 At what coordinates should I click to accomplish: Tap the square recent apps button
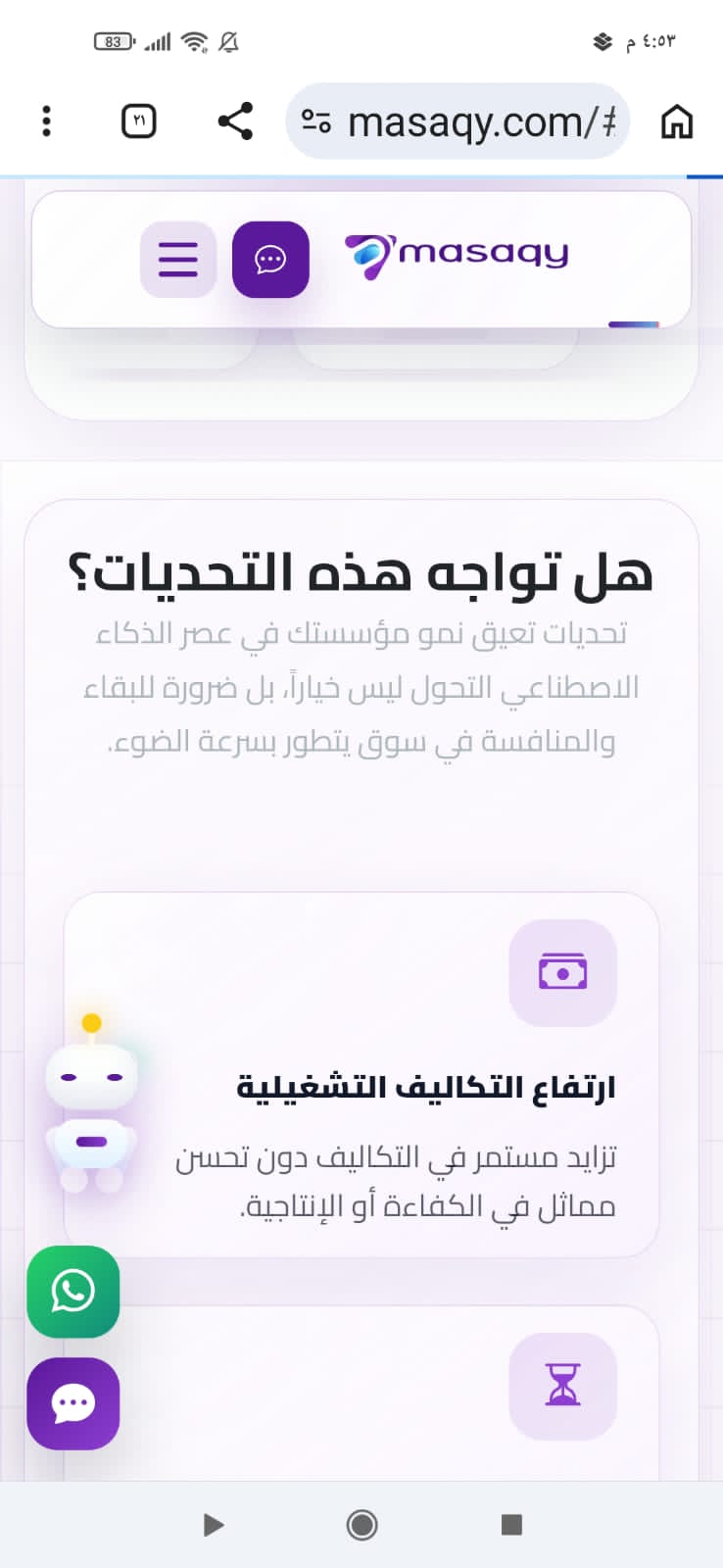[511, 1525]
